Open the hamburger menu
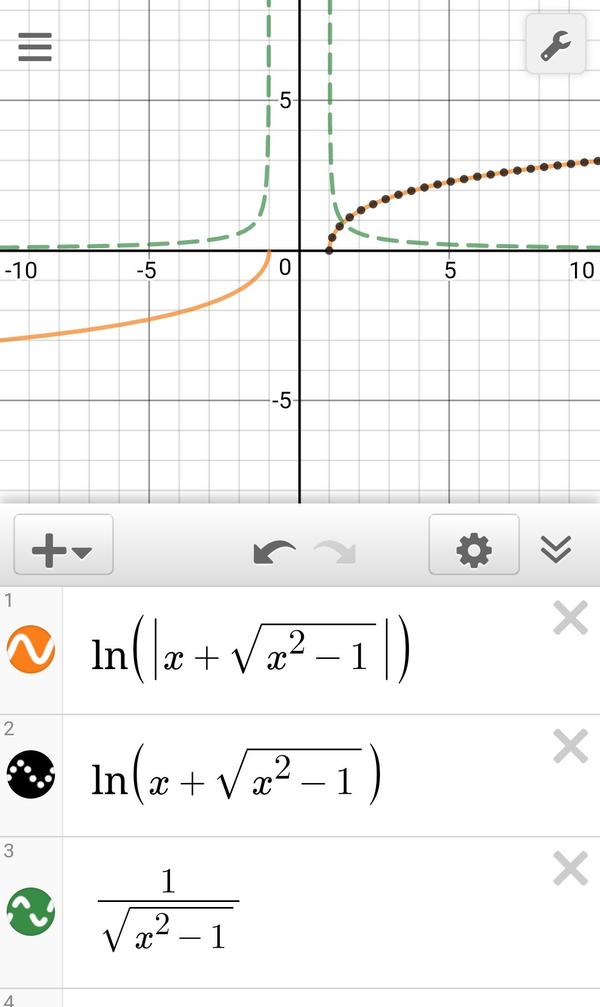The image size is (600, 1007). (x=35, y=46)
